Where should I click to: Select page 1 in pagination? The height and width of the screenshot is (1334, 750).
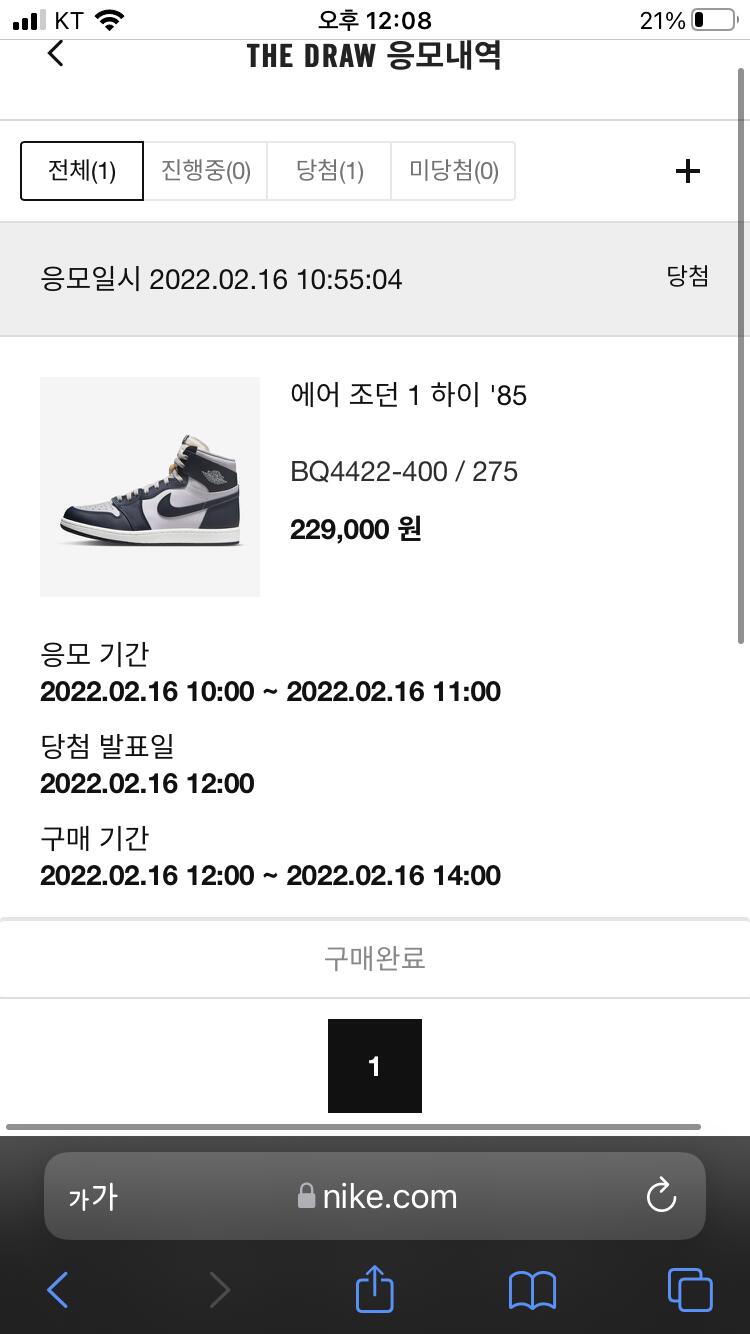click(375, 1066)
